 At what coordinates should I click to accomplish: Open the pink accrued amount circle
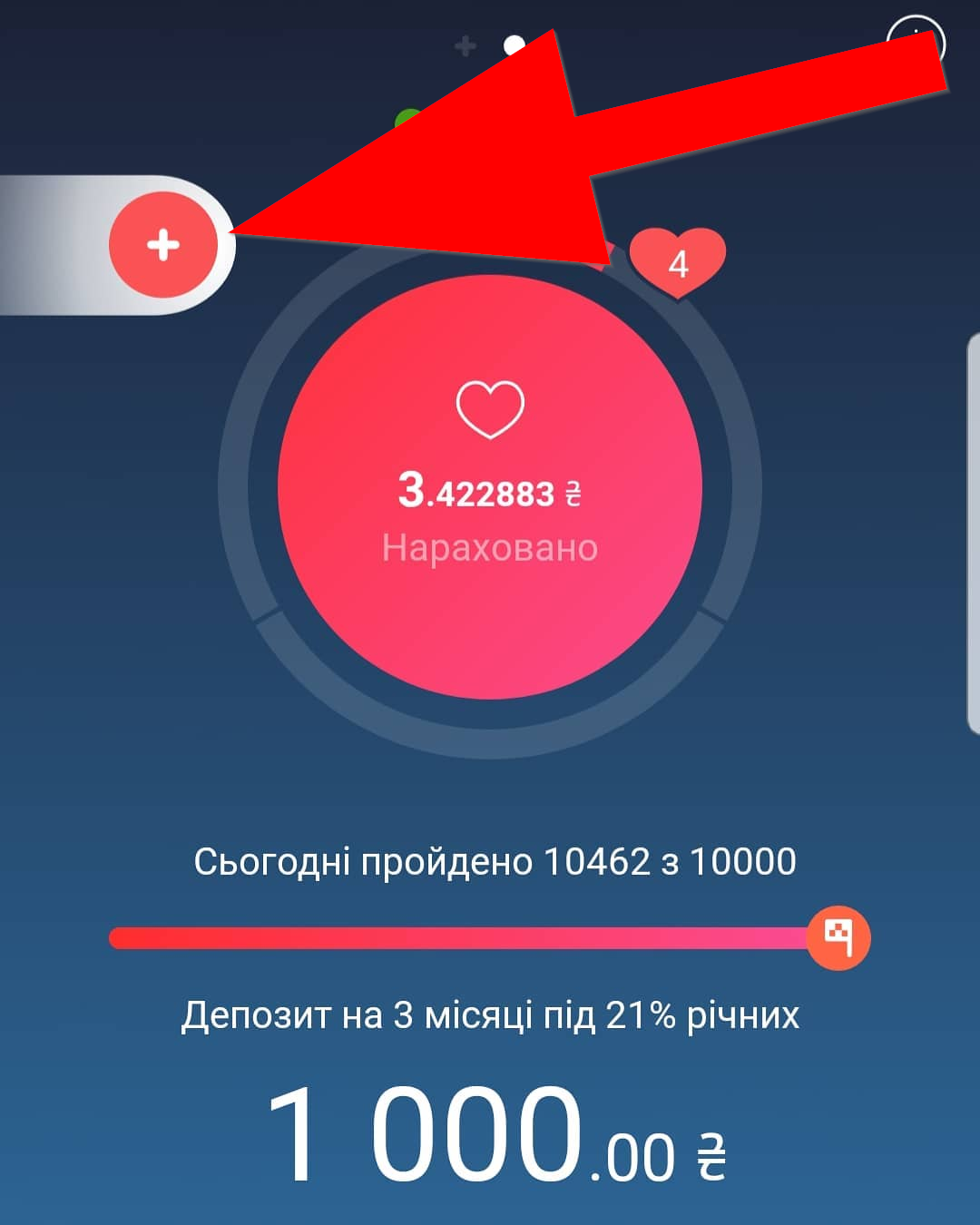click(x=490, y=487)
